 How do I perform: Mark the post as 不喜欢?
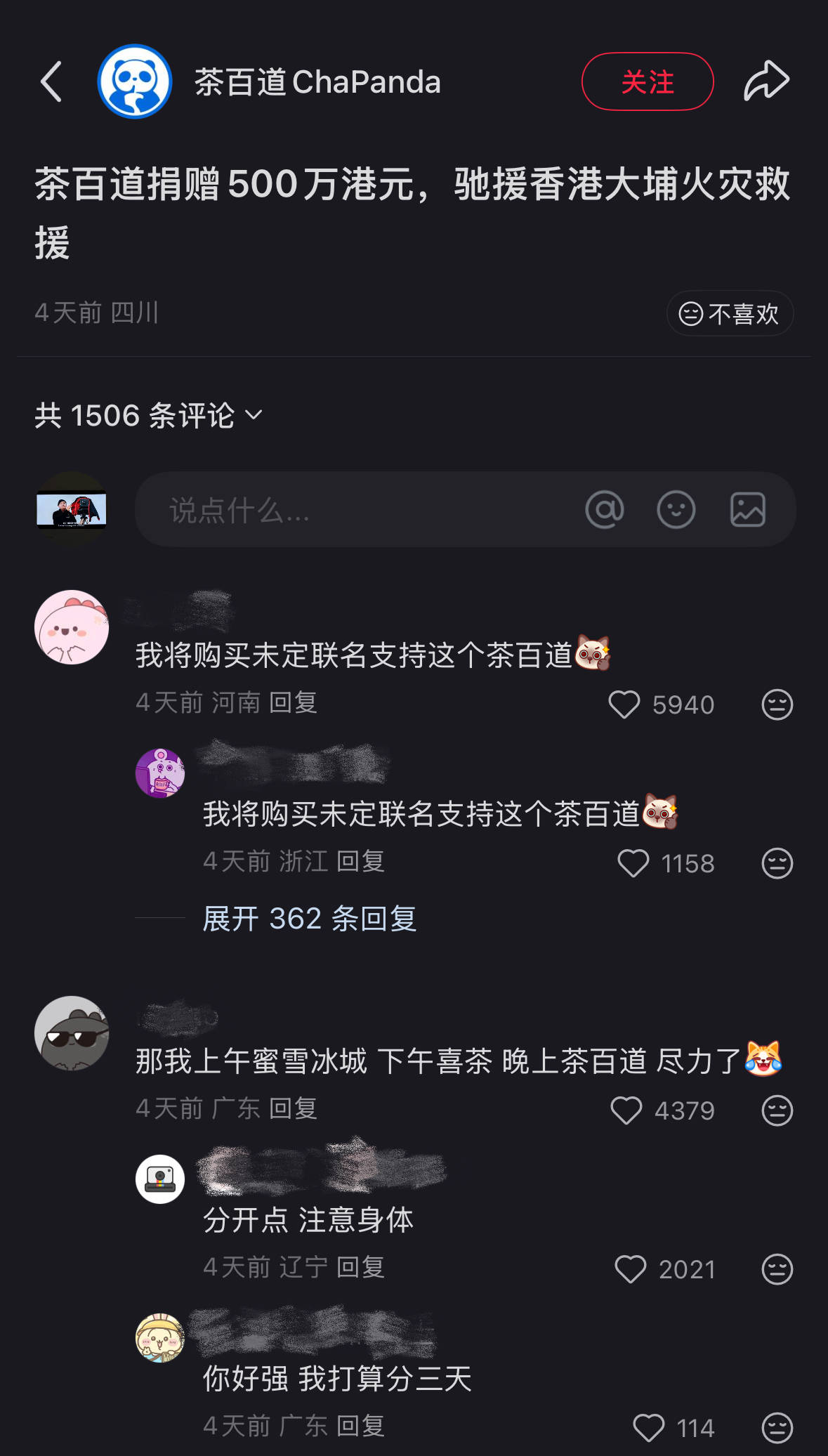pos(729,313)
